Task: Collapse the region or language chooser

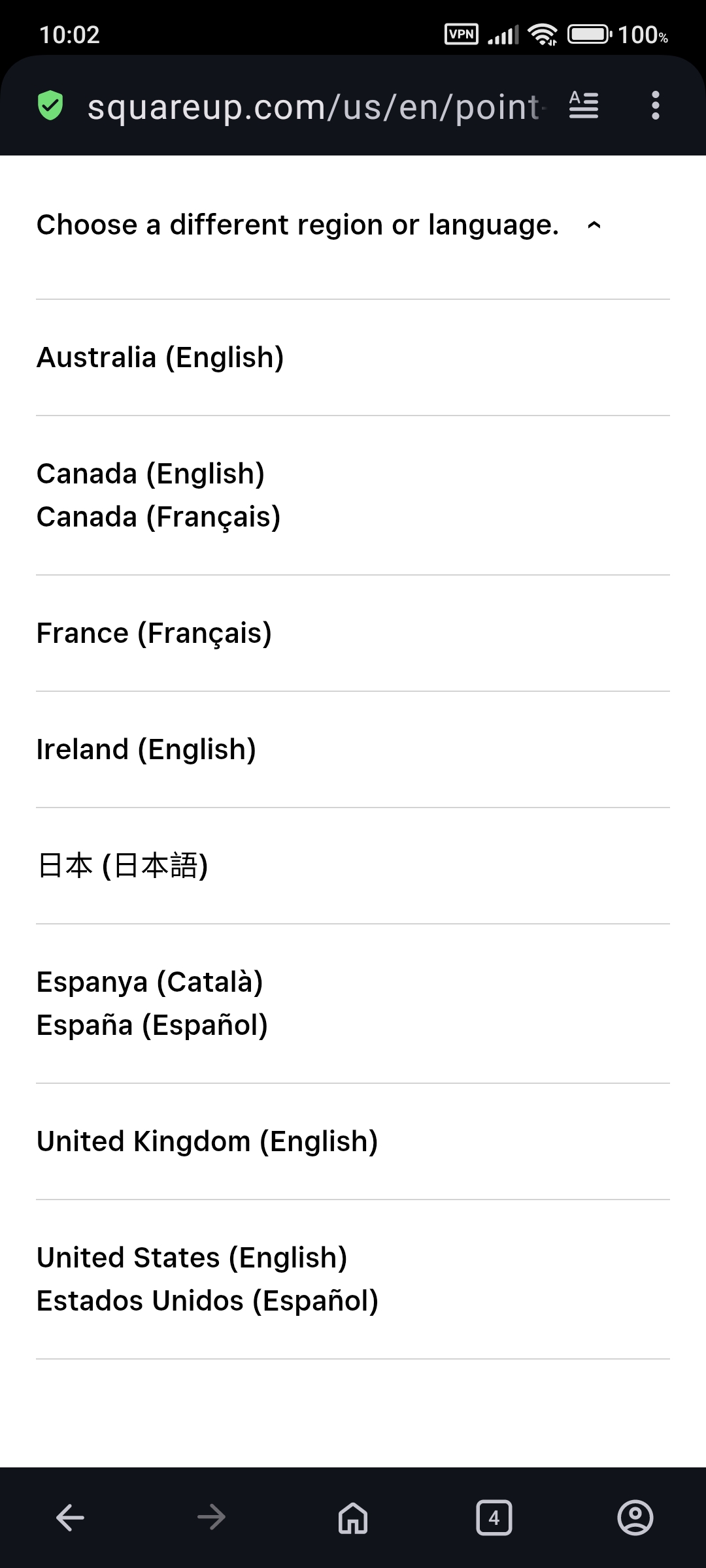Action: [x=594, y=225]
